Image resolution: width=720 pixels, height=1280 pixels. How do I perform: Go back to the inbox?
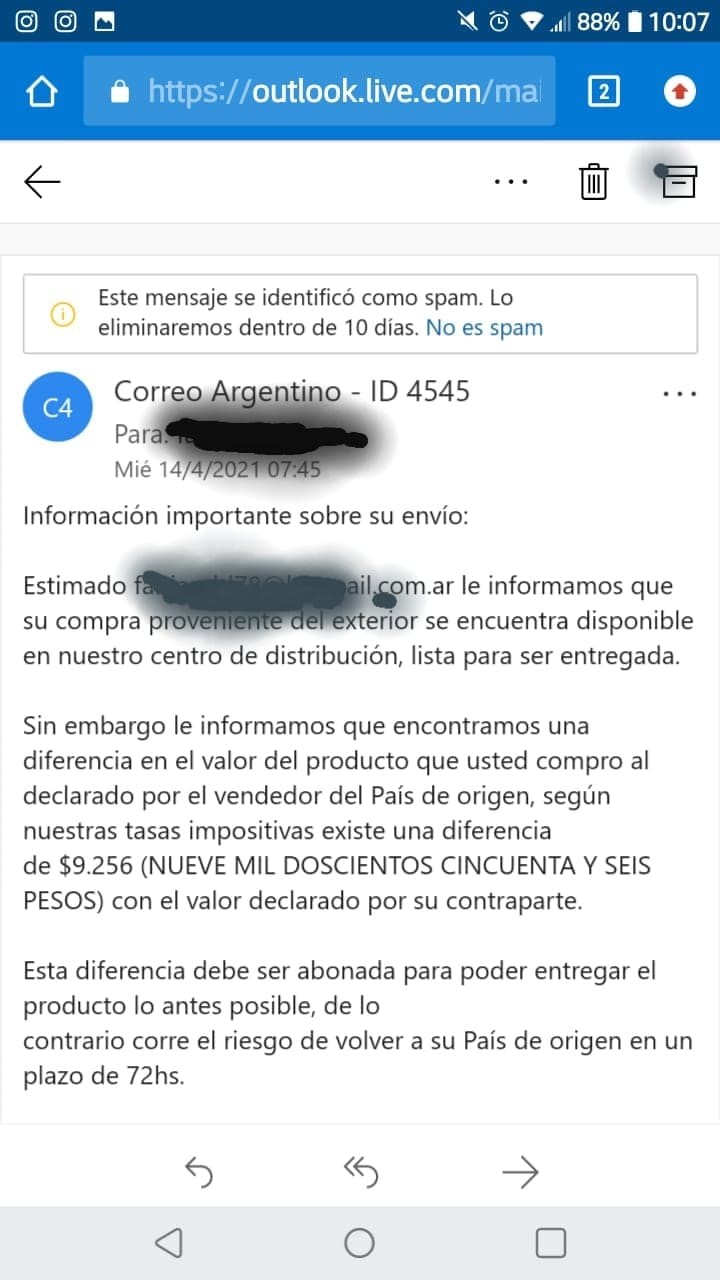click(x=42, y=182)
